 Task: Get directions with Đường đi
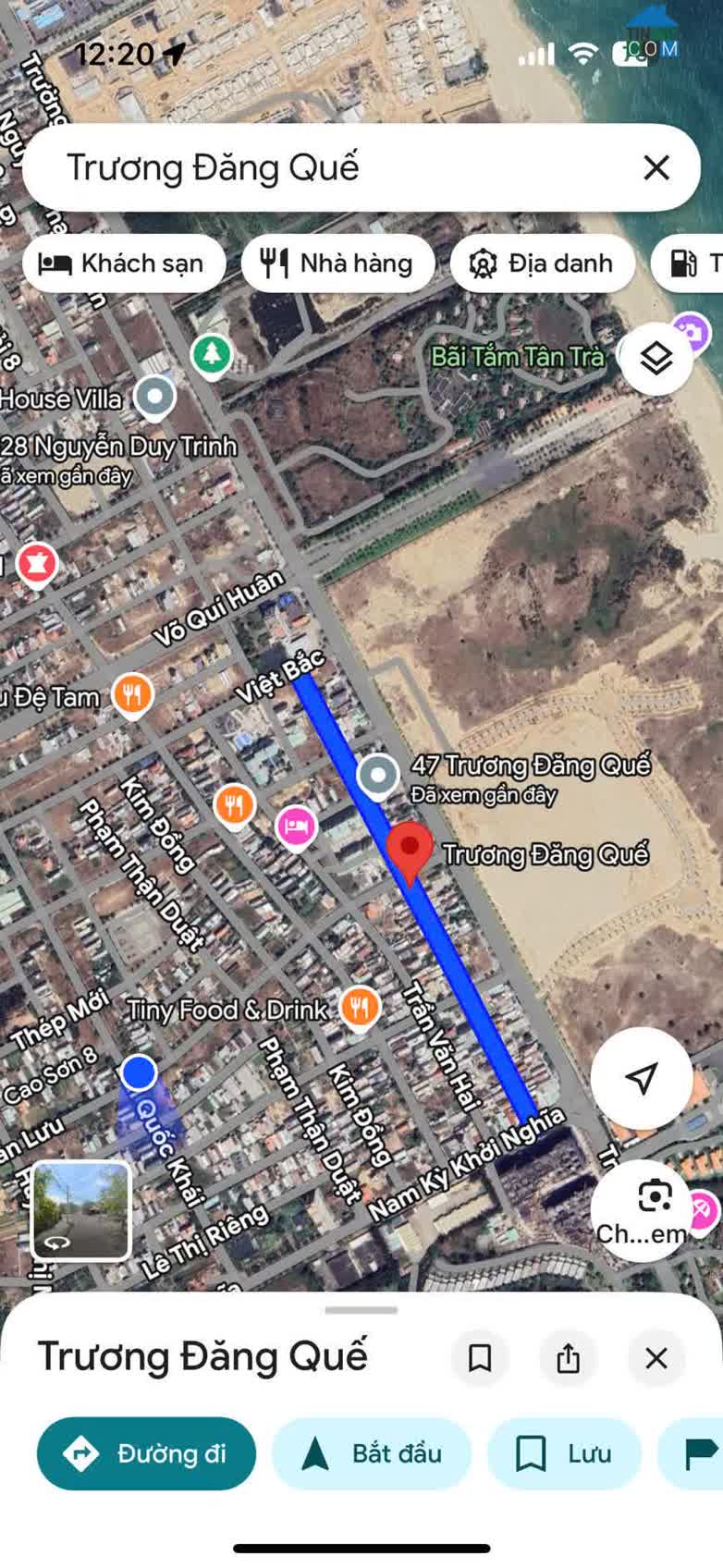pyautogui.click(x=146, y=1453)
